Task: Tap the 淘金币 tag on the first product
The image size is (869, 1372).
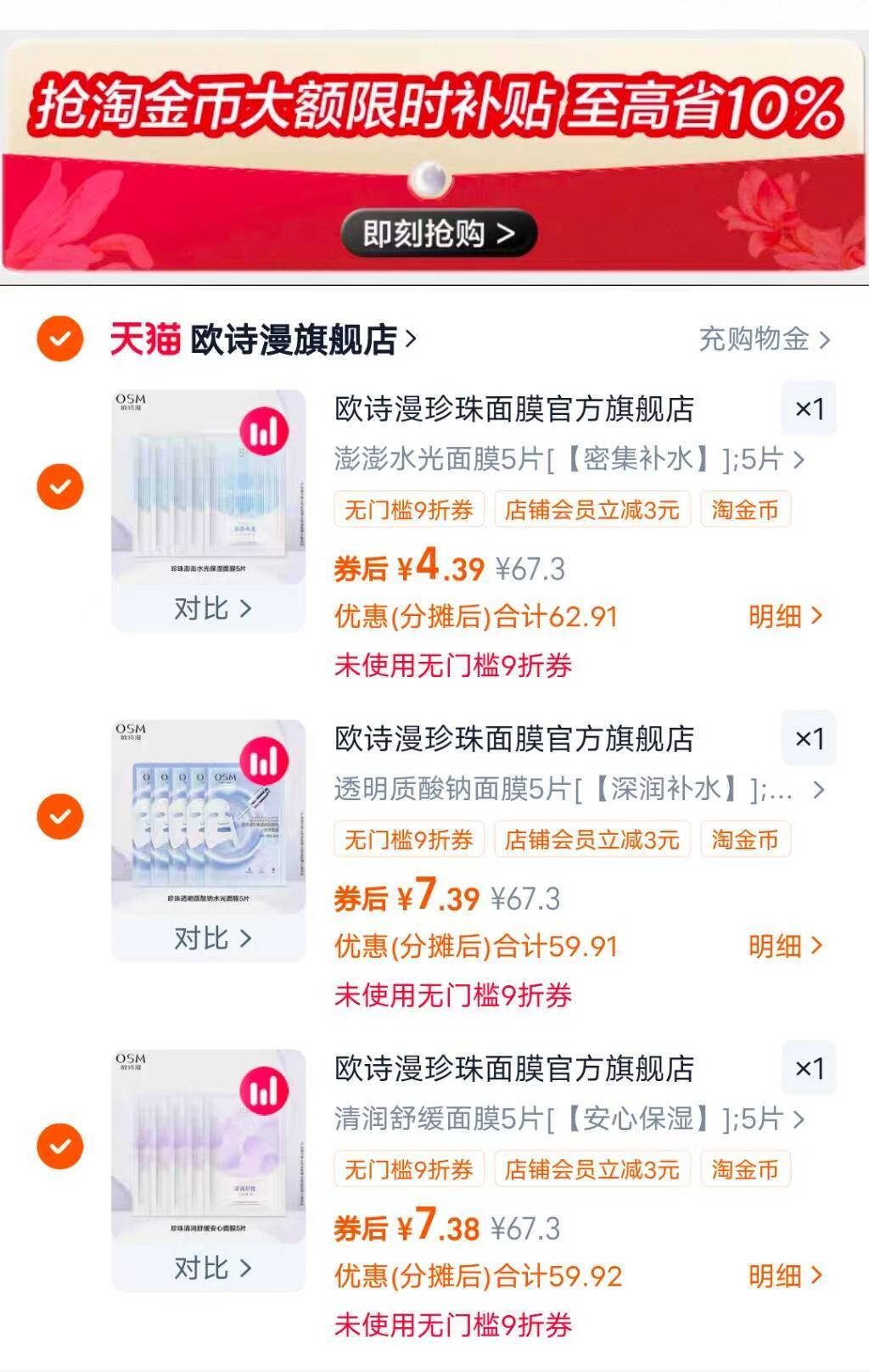Action: point(746,510)
